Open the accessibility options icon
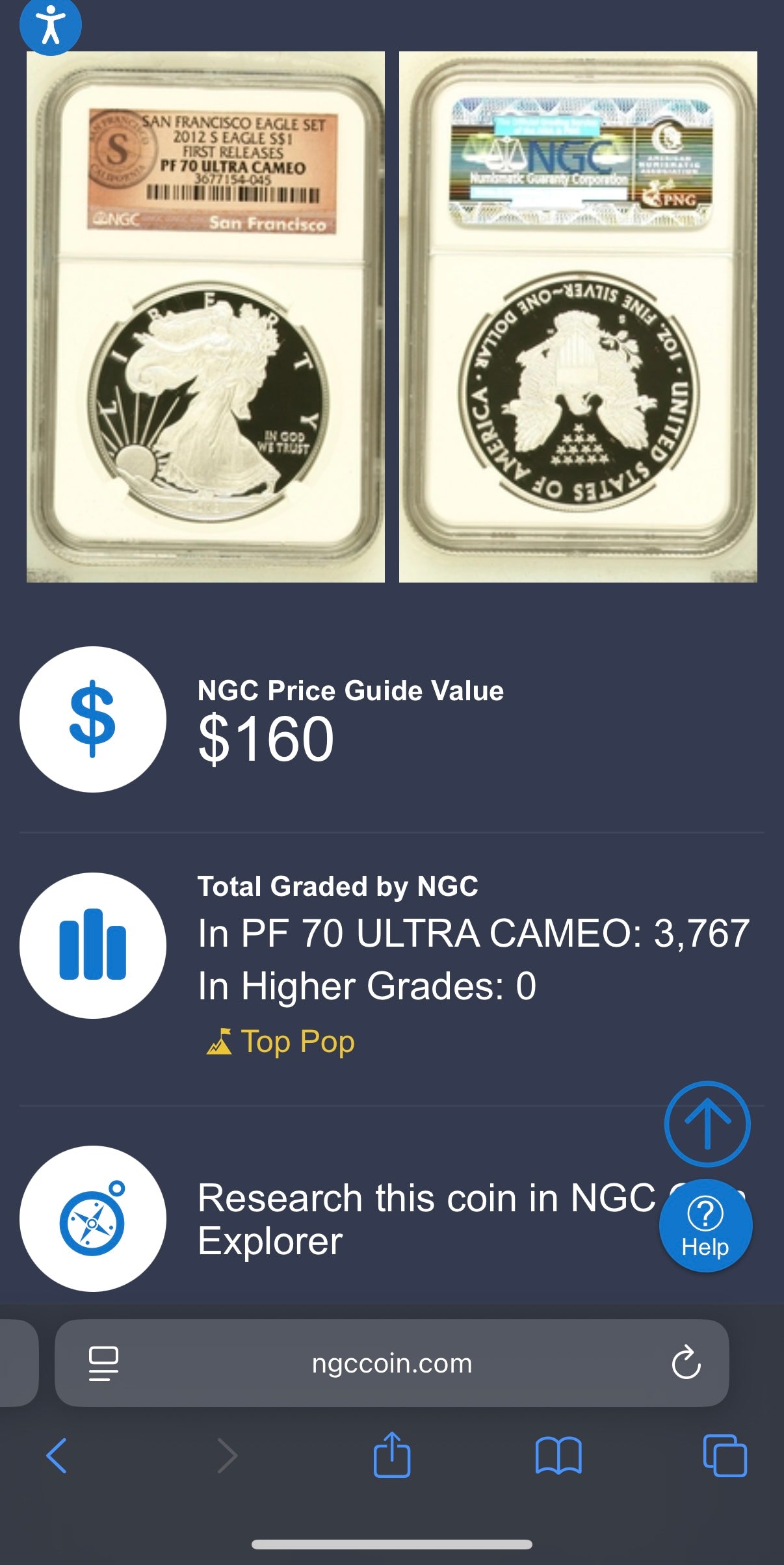 [x=50, y=25]
